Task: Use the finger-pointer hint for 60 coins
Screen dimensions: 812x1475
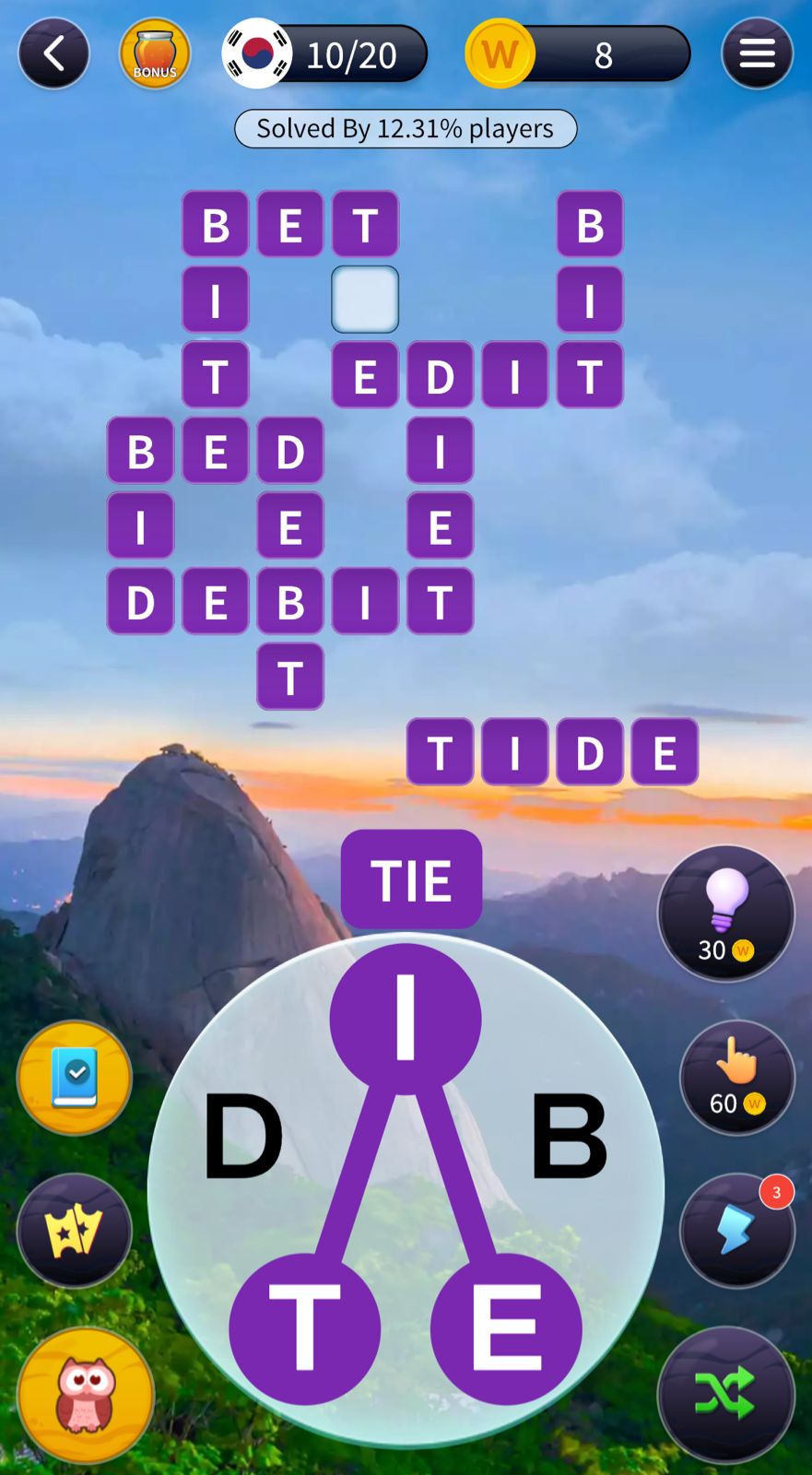Action: point(736,1078)
